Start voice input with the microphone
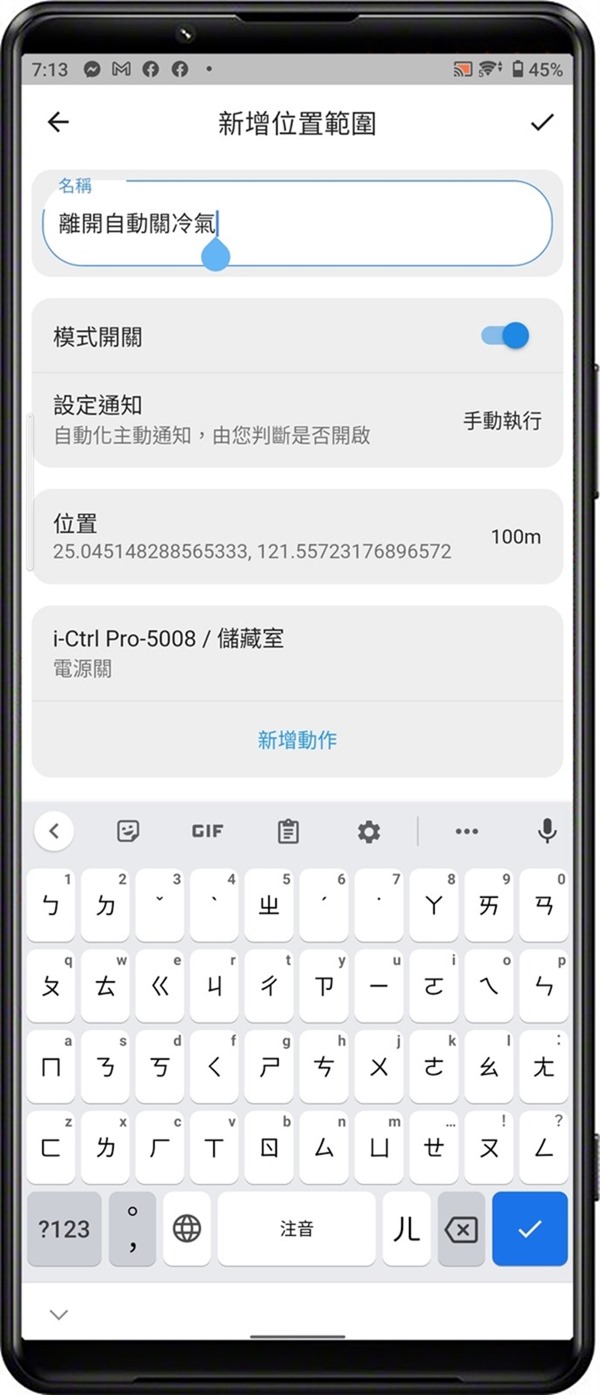 pyautogui.click(x=546, y=830)
